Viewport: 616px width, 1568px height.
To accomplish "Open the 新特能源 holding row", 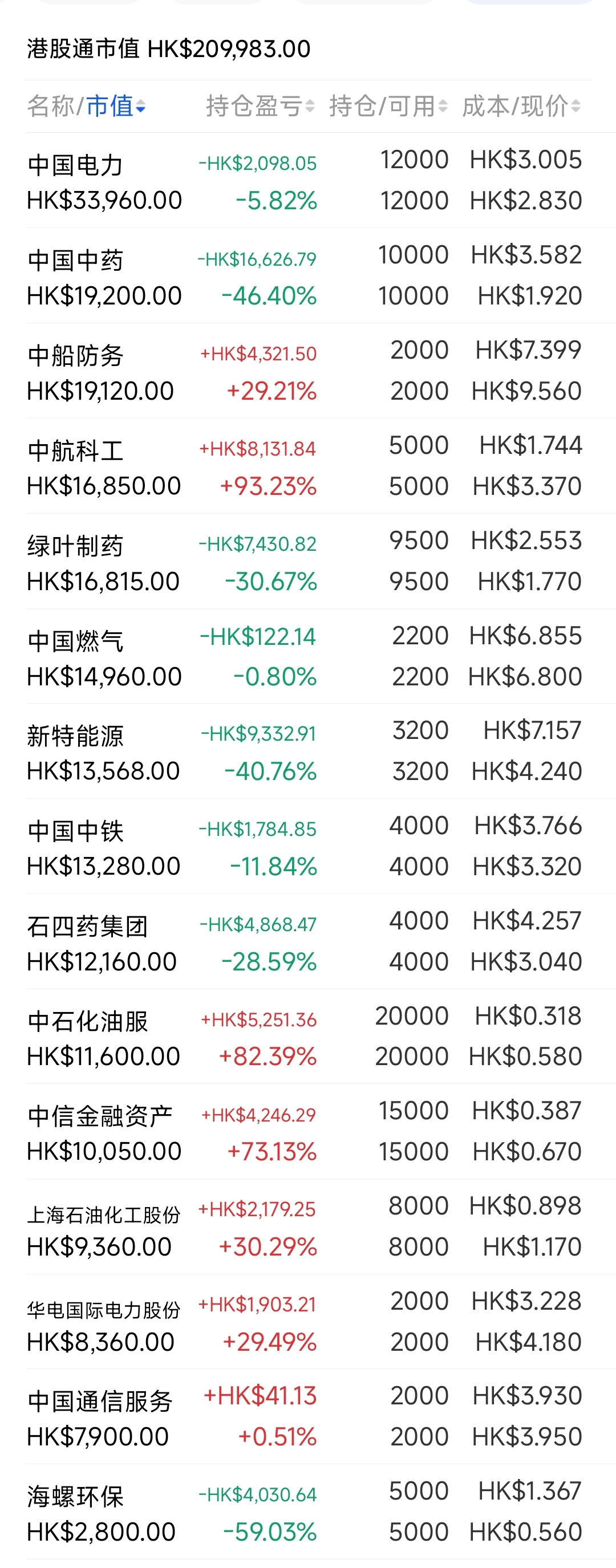I will (x=305, y=751).
